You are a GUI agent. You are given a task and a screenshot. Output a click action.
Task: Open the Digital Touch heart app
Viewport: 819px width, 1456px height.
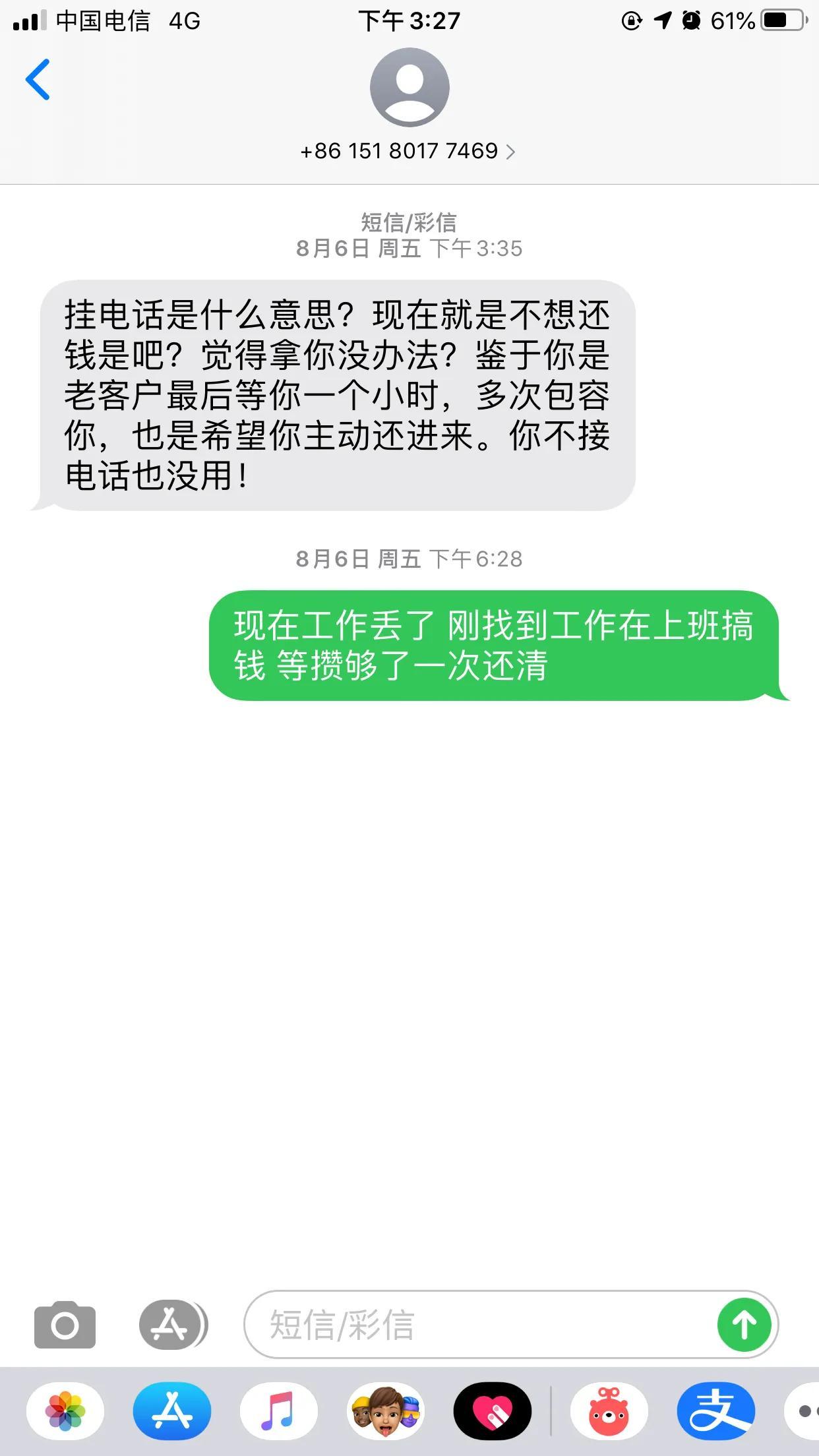click(x=493, y=1411)
